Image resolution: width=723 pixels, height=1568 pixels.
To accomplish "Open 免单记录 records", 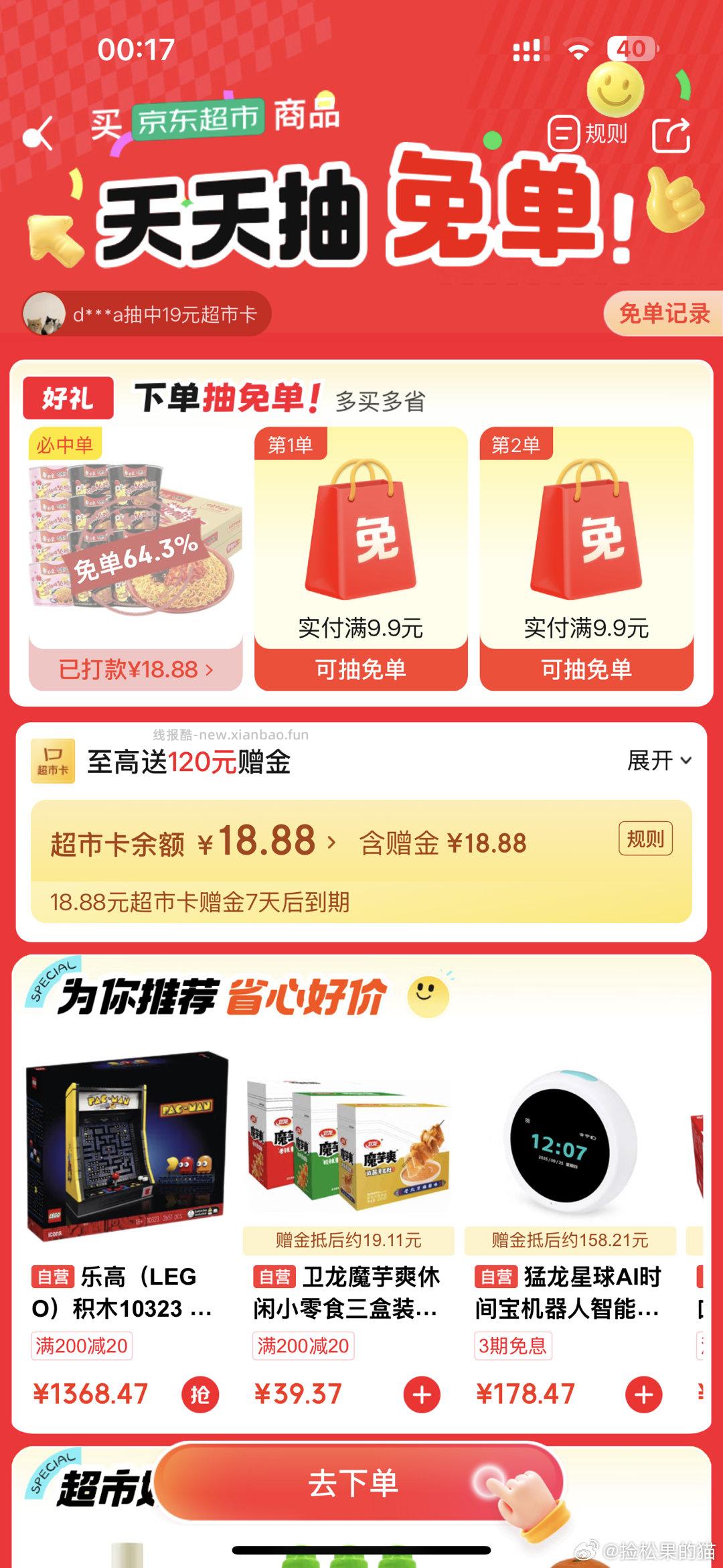I will point(663,313).
